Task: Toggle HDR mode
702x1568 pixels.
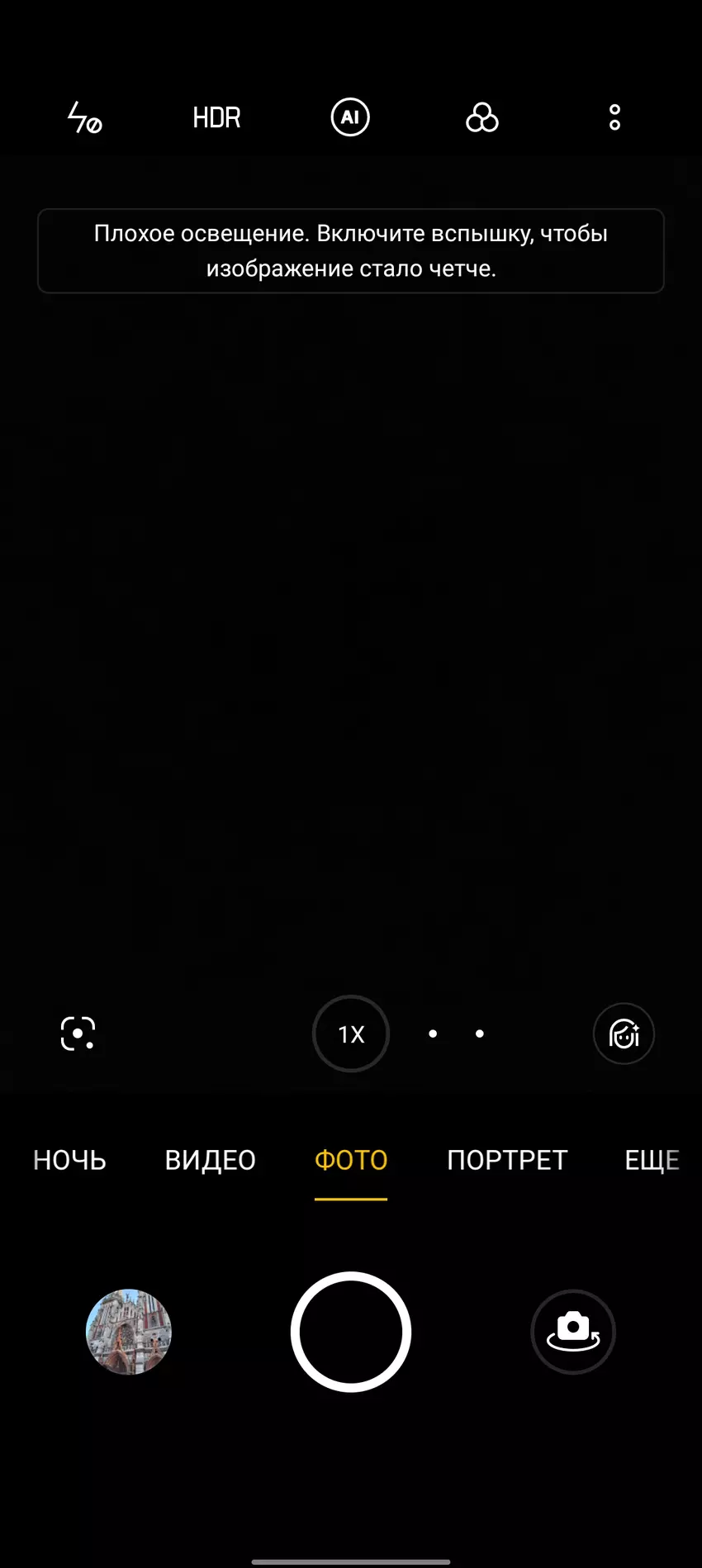Action: click(x=216, y=118)
